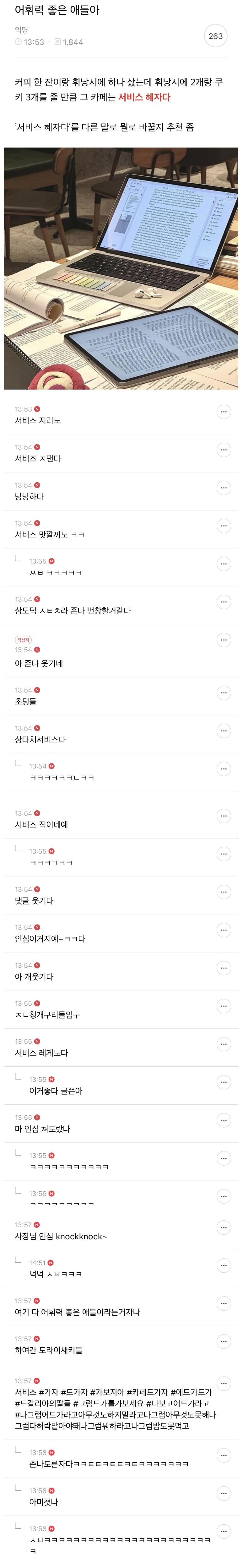Open options for comment '서비즈 ㅈ댄다'
This screenshot has height=1568, width=243.
(224, 450)
